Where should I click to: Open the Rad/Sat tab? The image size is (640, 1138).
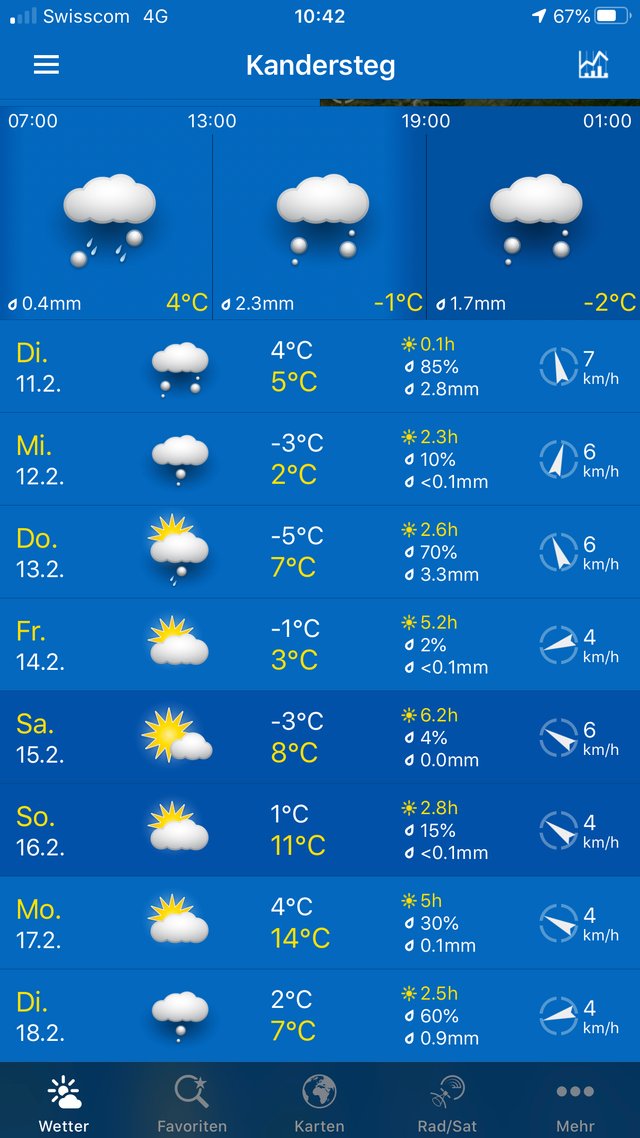tap(447, 1102)
